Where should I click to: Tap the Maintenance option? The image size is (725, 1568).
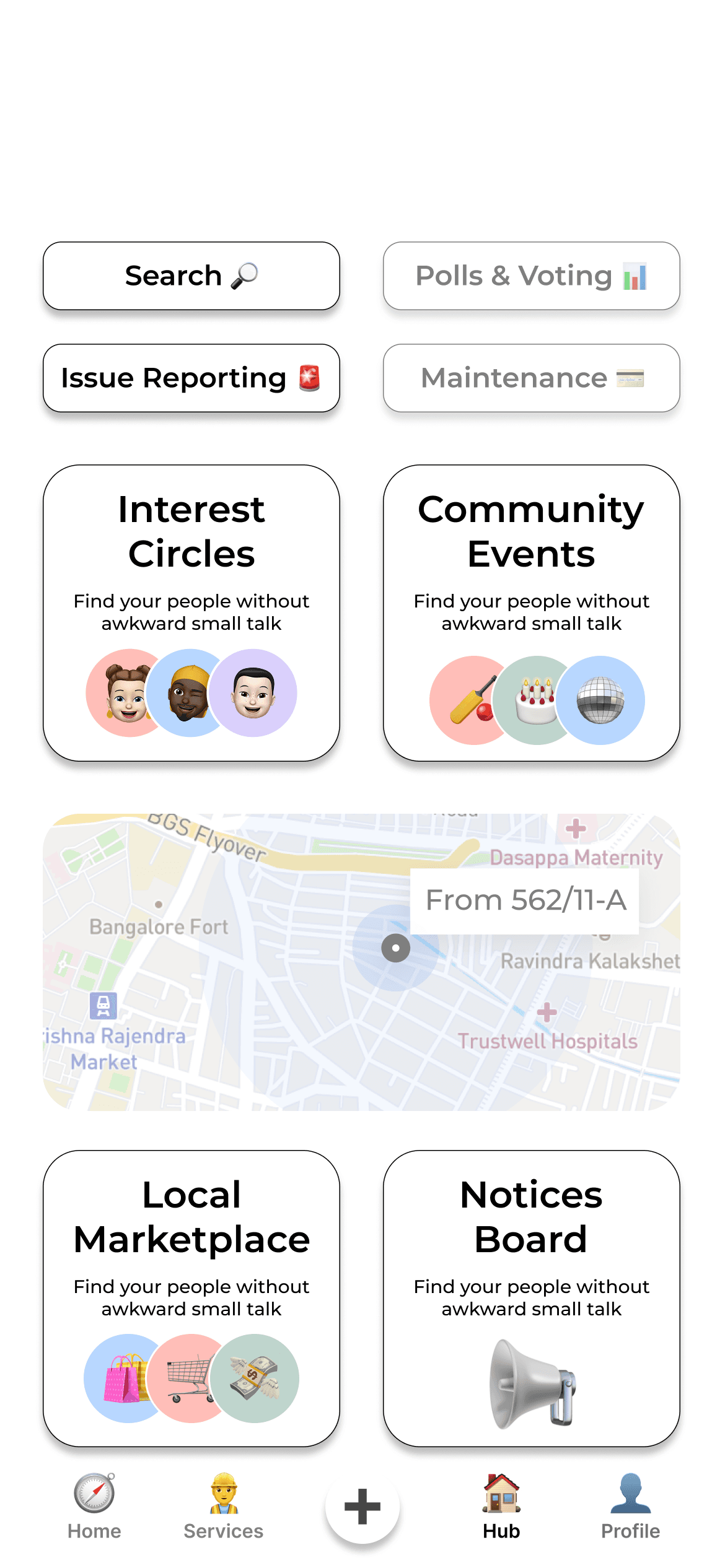click(530, 378)
